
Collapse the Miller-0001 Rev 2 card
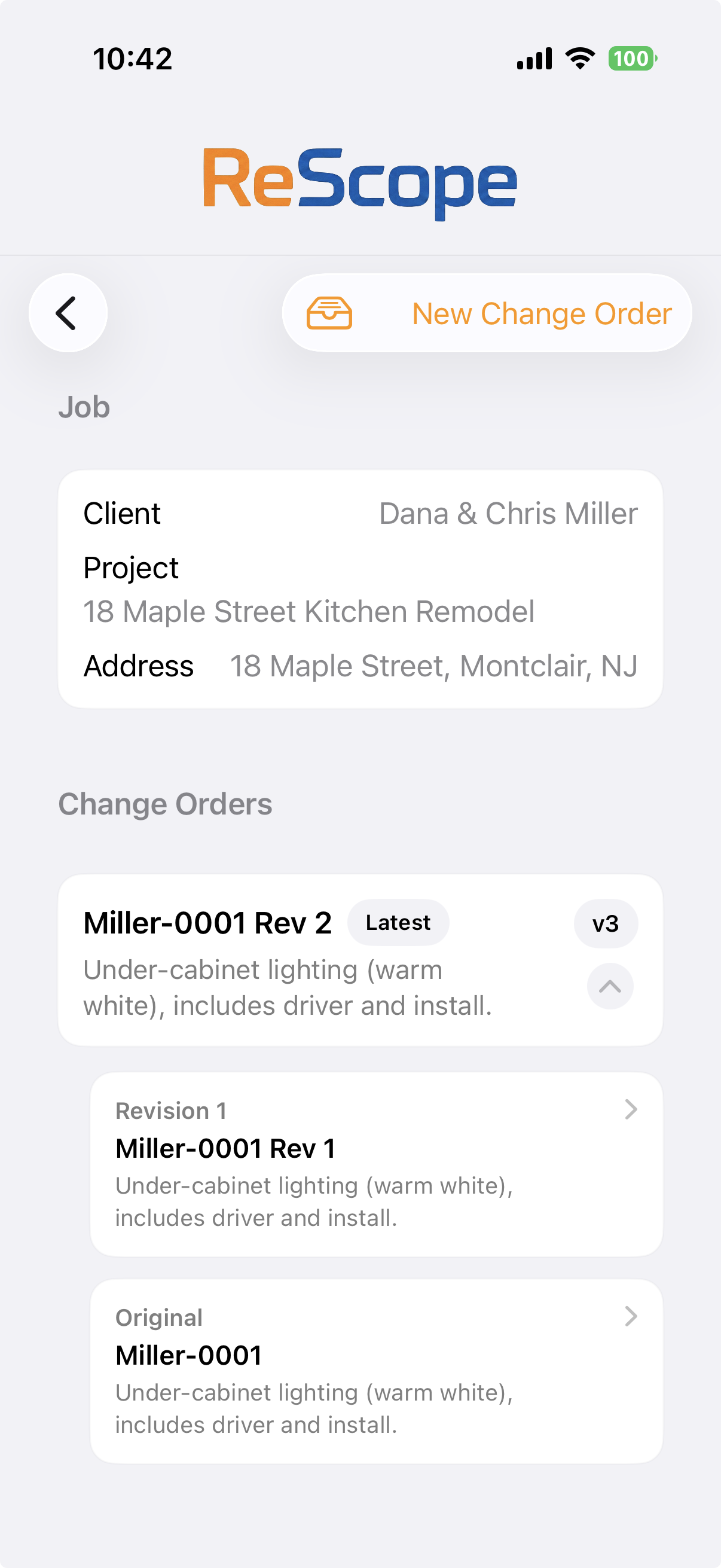pos(610,986)
